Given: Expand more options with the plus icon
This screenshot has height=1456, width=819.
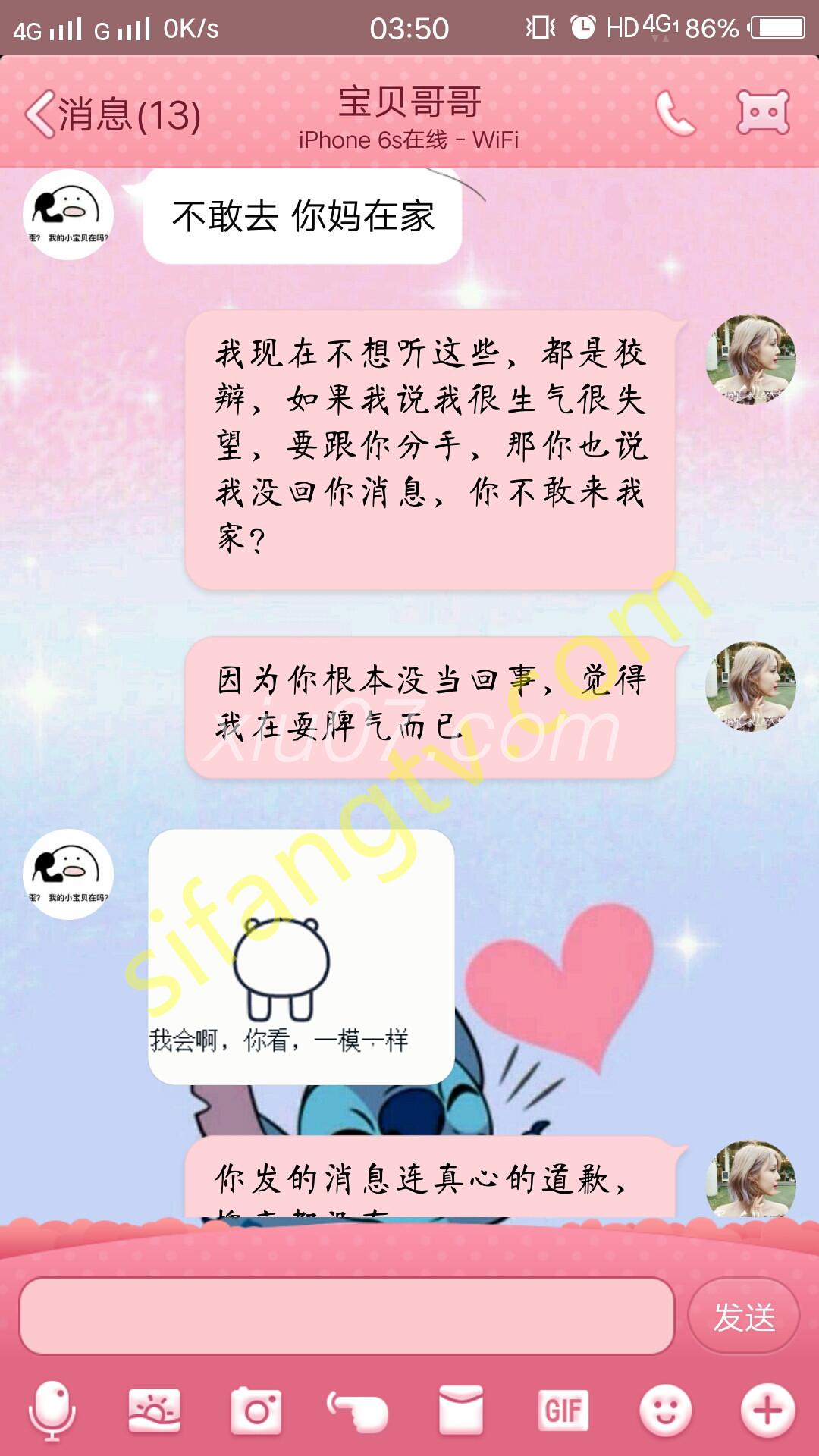Looking at the screenshot, I should [767, 1410].
